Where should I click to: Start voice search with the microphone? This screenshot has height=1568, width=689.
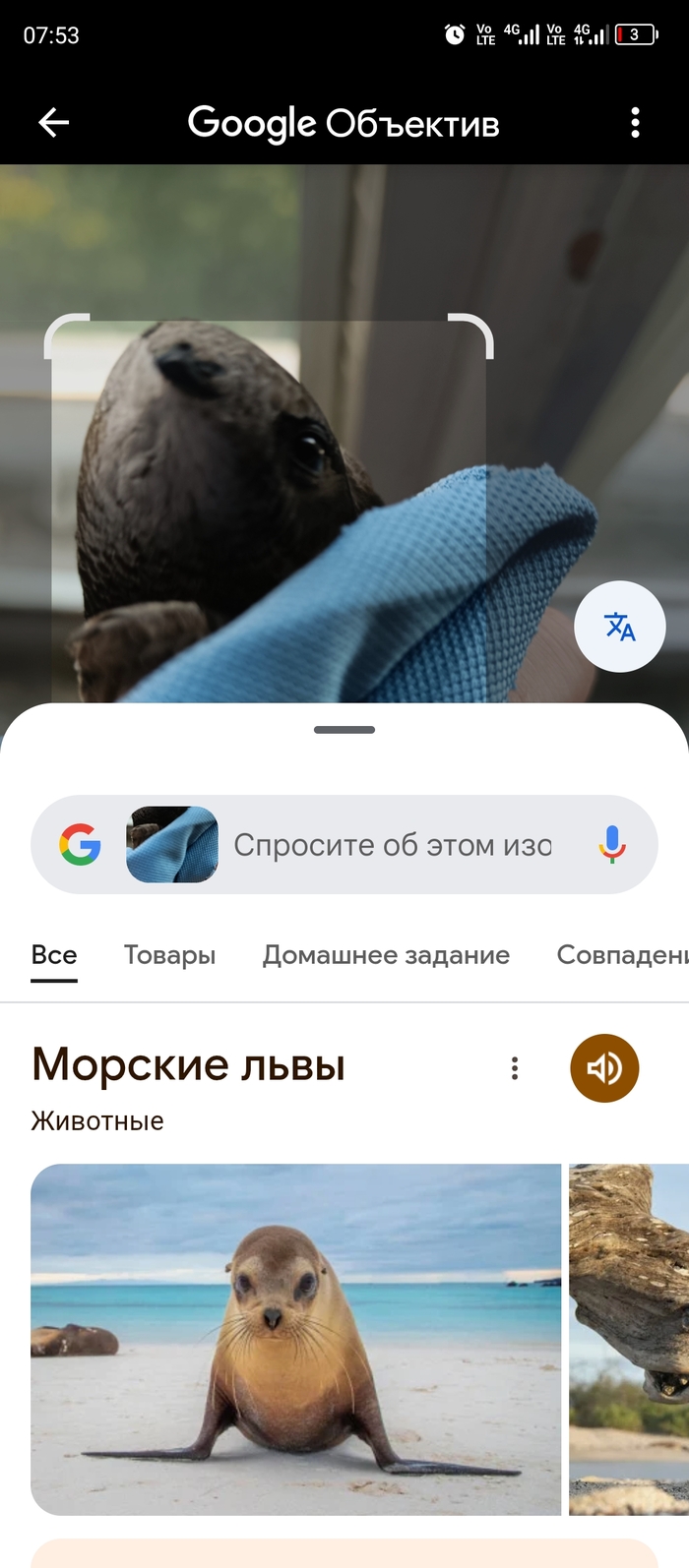pos(612,845)
